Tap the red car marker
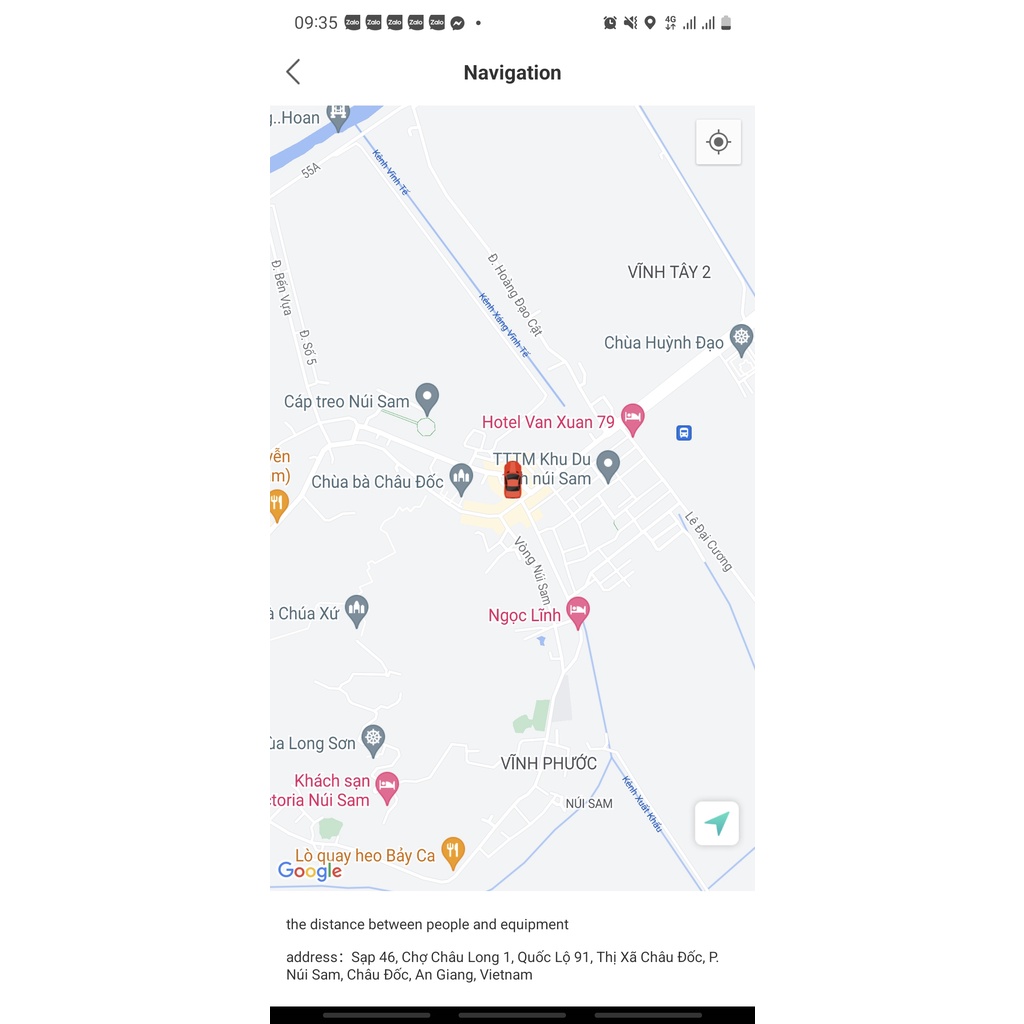The width and height of the screenshot is (1024, 1024). pos(512,479)
